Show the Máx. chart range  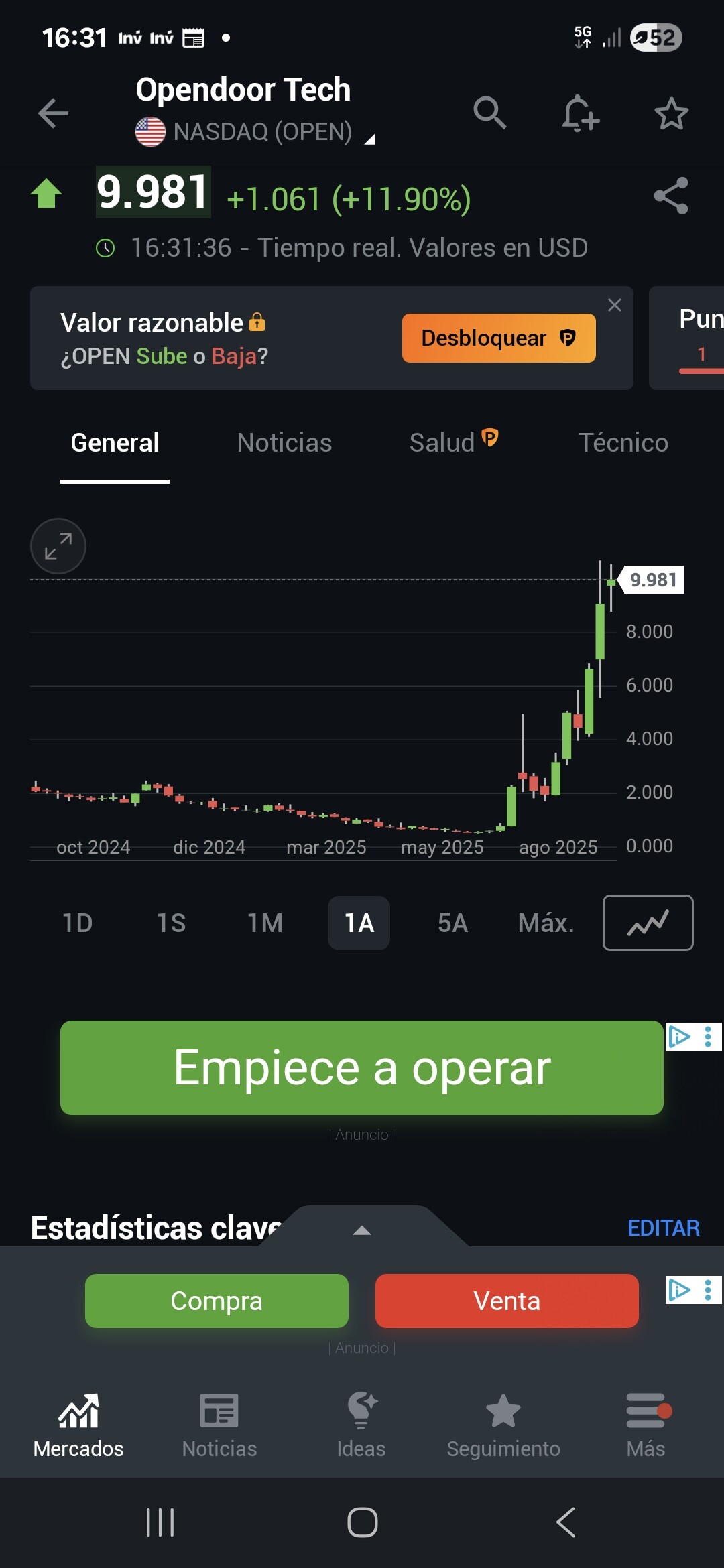tap(546, 923)
